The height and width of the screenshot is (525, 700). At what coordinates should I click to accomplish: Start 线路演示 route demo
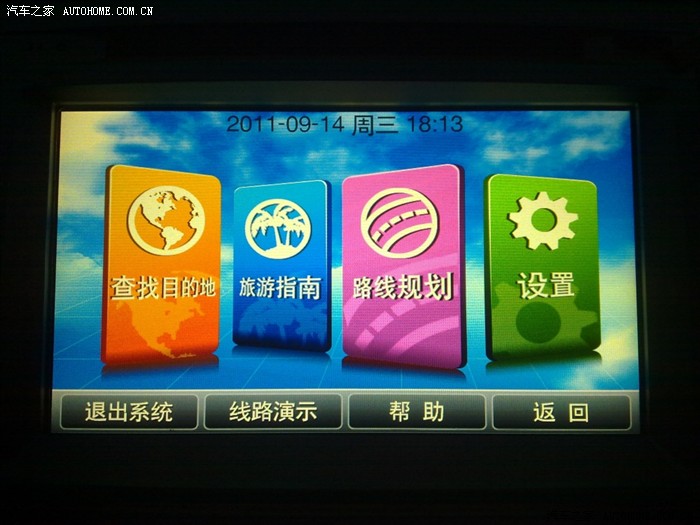[273, 411]
